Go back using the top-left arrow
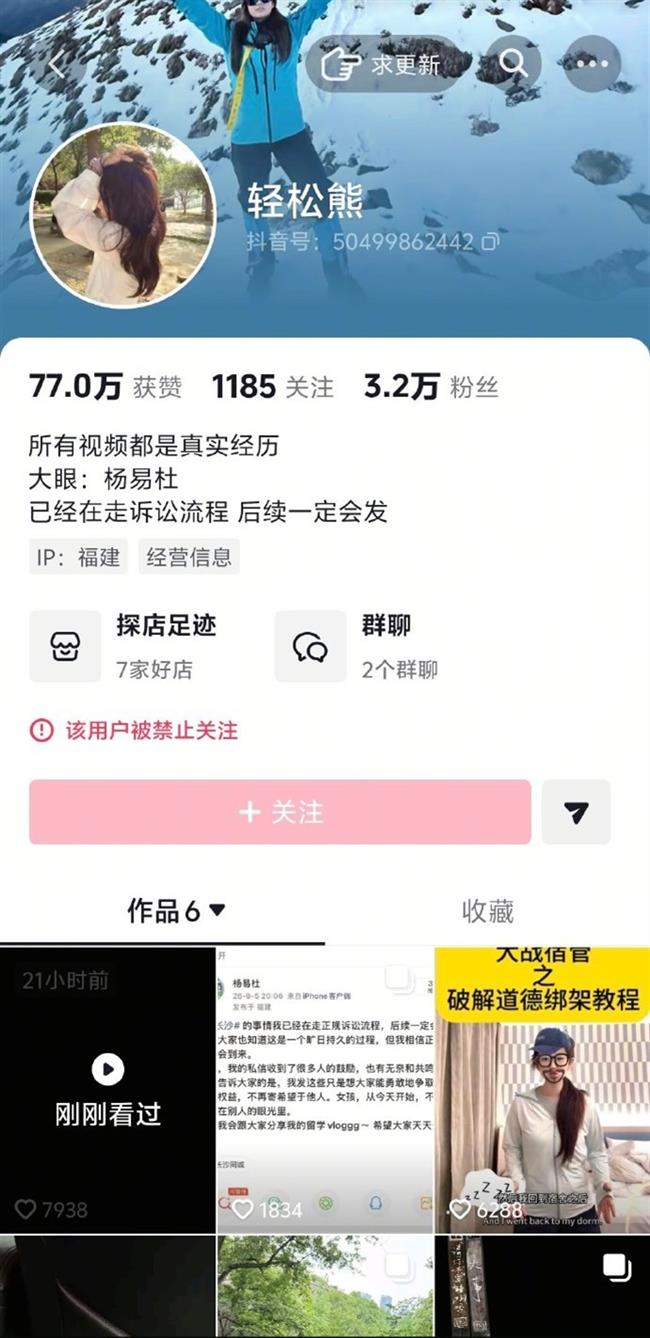 tap(57, 65)
